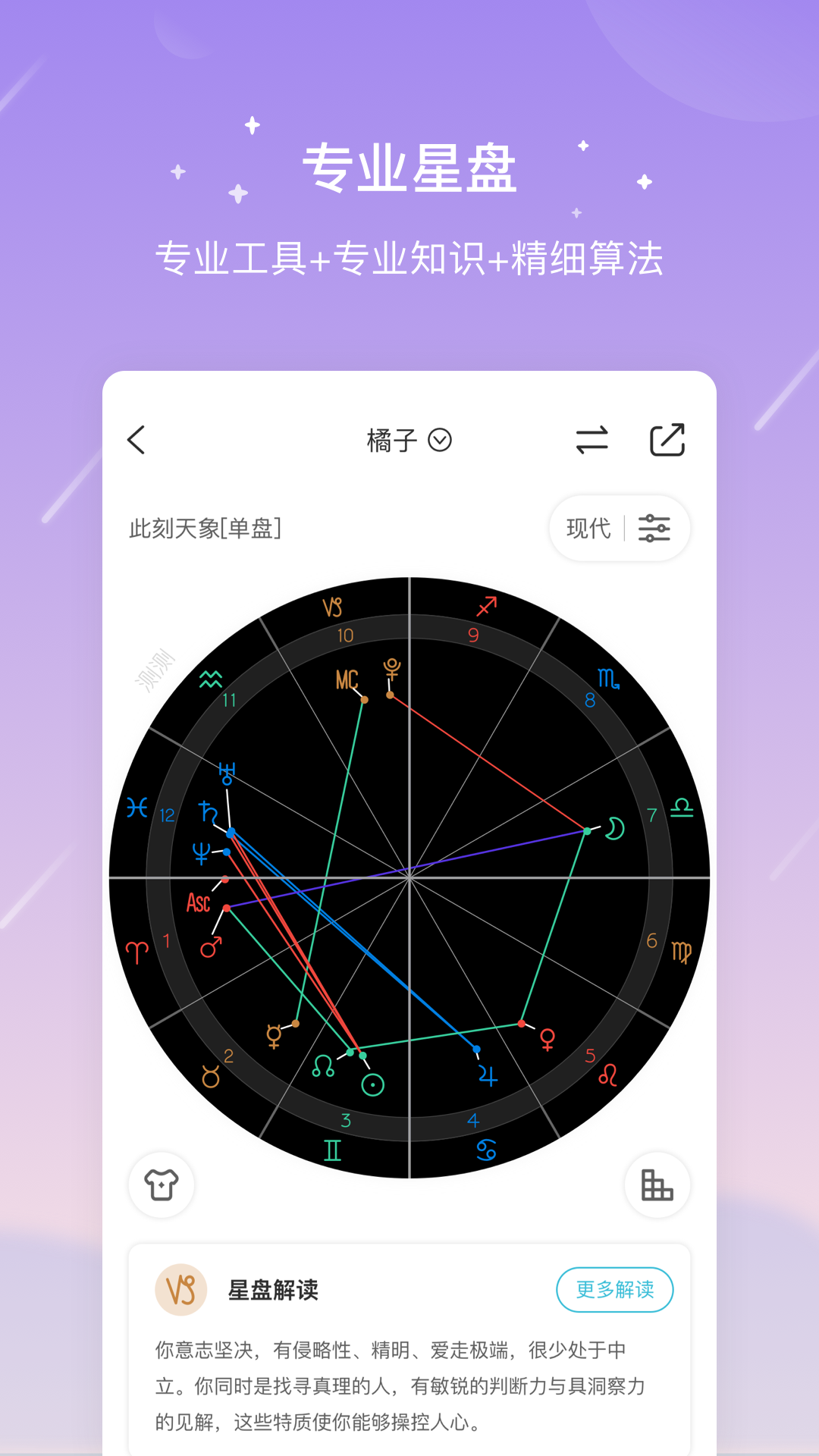Tap the Asc label on the chart
This screenshot has height=1456, width=819.
(x=199, y=902)
